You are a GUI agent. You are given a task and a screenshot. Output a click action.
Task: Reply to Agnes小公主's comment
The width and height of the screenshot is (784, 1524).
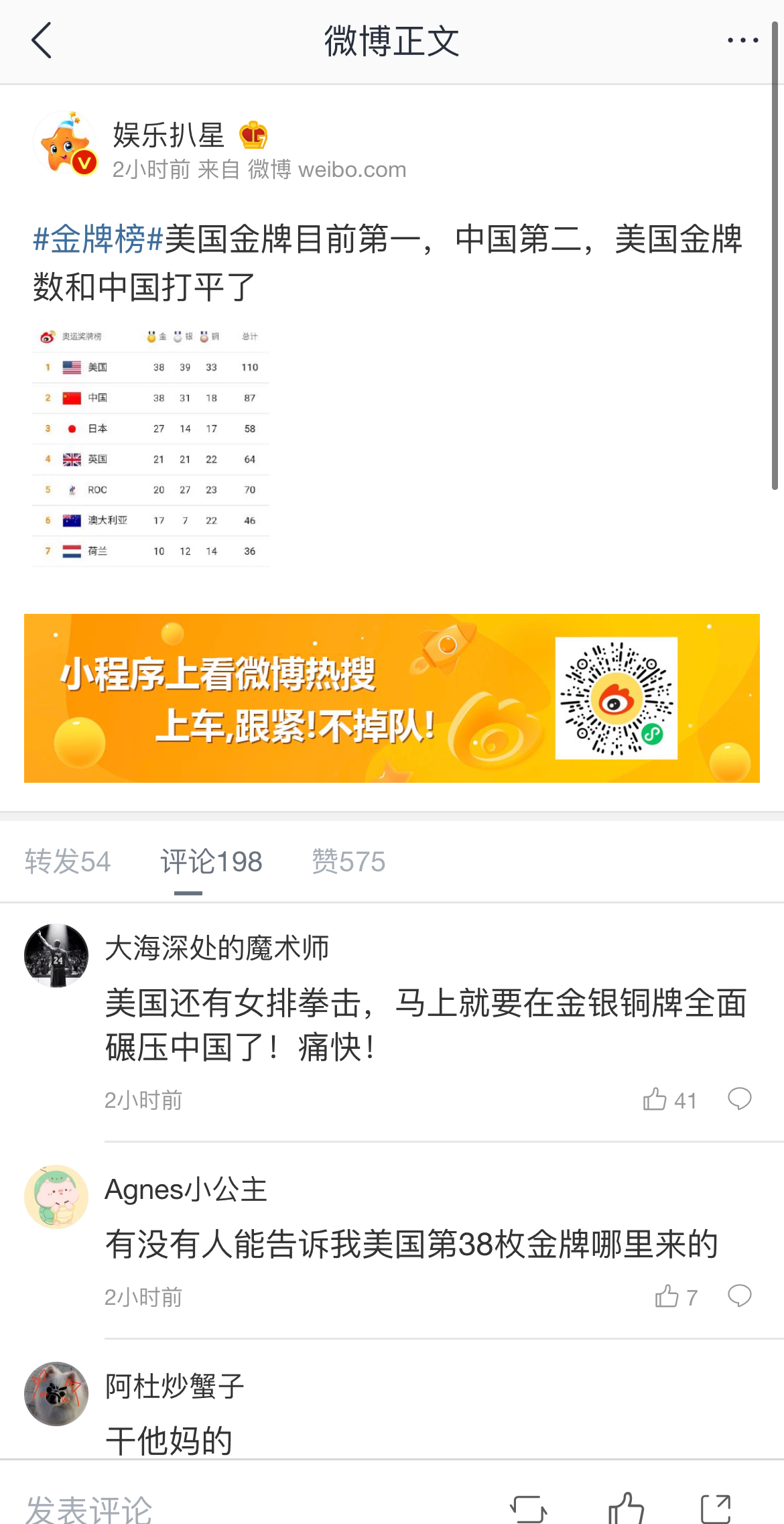pyautogui.click(x=739, y=1296)
